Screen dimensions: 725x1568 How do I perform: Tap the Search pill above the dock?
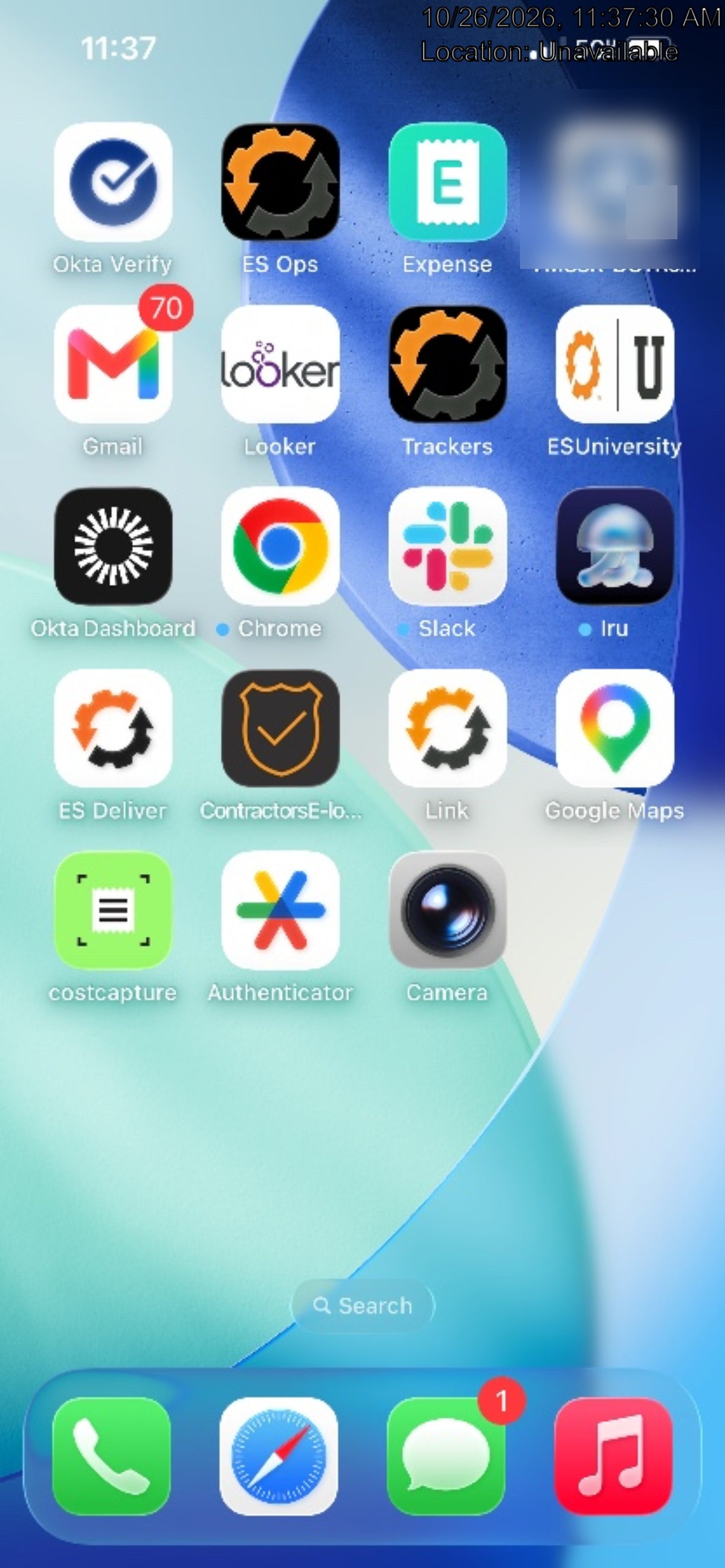tap(363, 1305)
